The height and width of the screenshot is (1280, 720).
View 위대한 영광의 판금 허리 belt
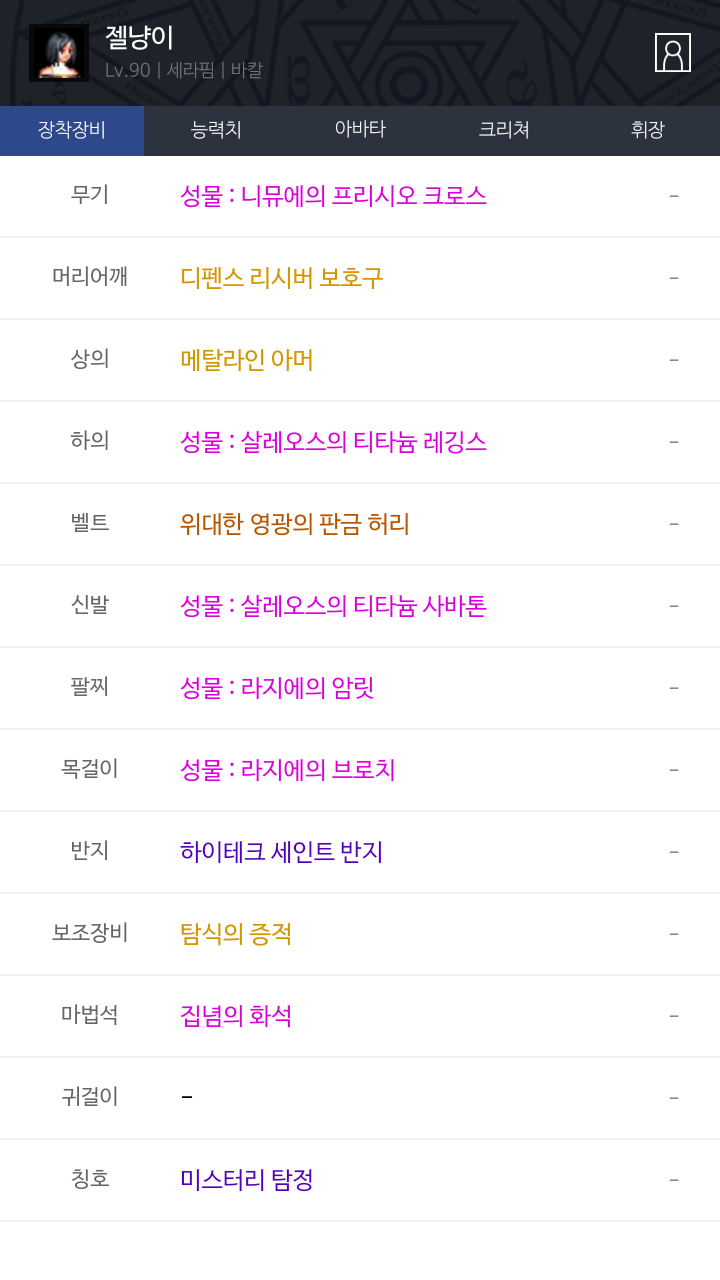tap(295, 523)
